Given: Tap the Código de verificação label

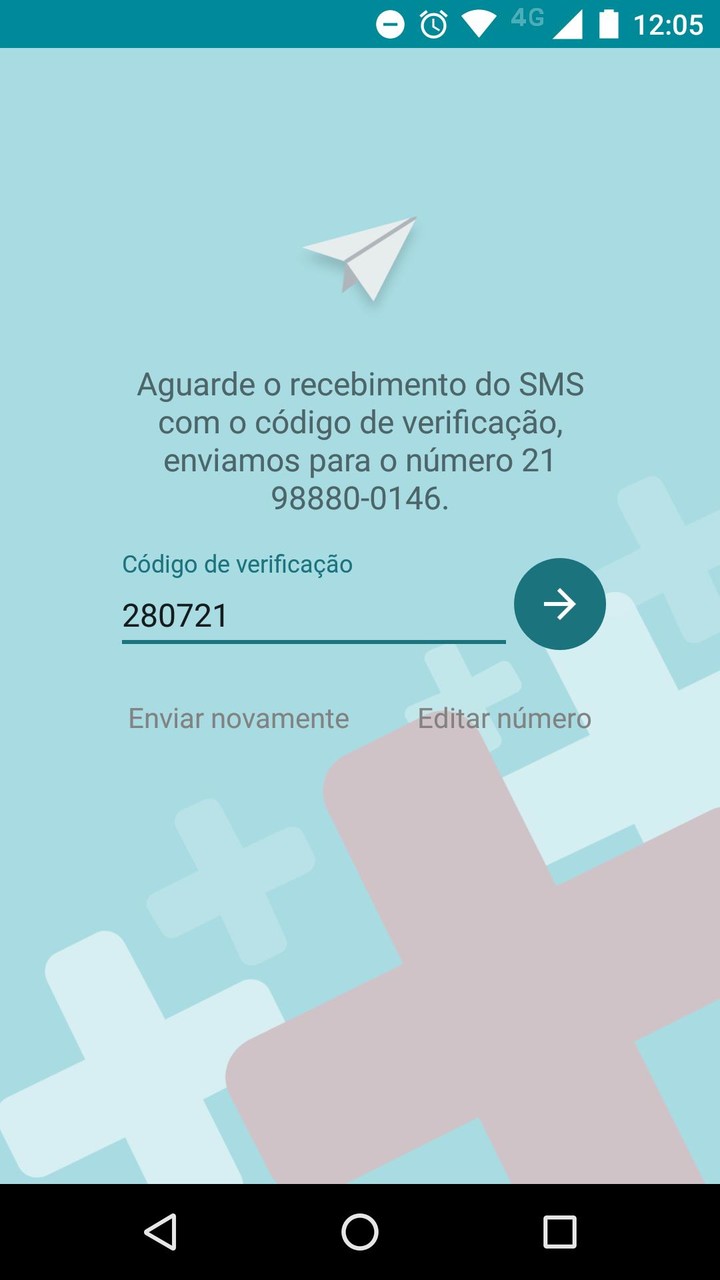Looking at the screenshot, I should tap(237, 564).
